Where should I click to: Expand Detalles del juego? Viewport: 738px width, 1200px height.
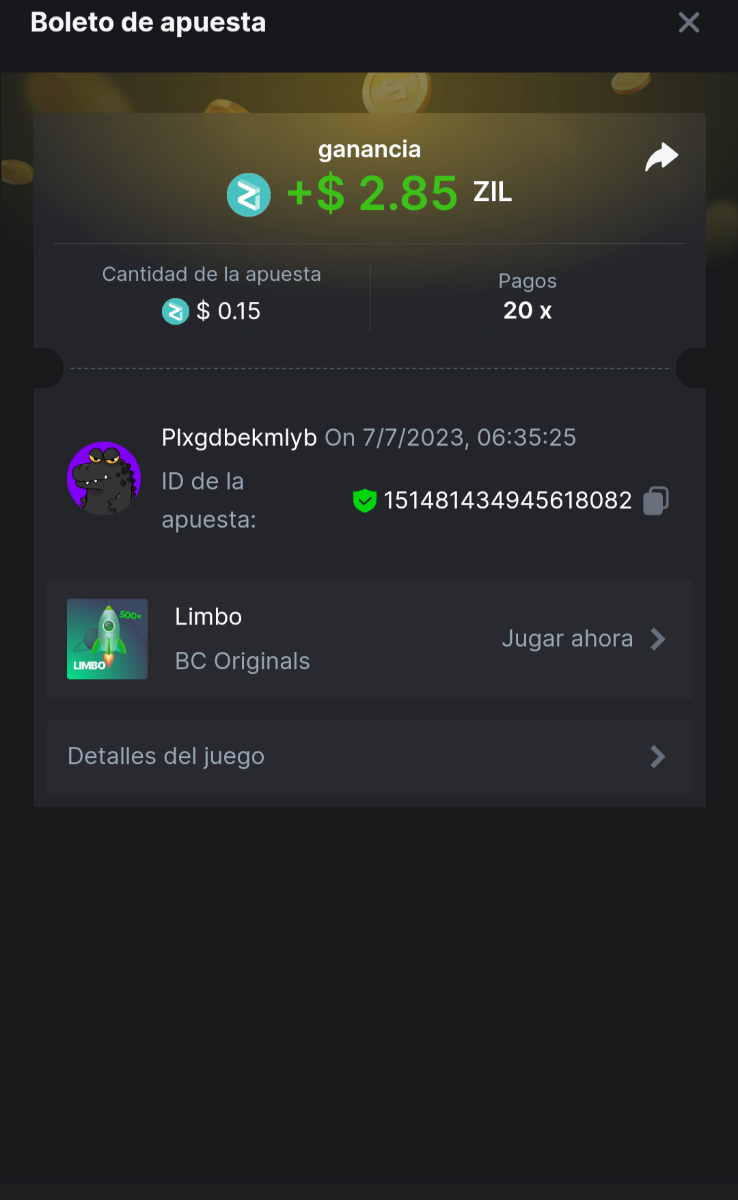[x=368, y=756]
